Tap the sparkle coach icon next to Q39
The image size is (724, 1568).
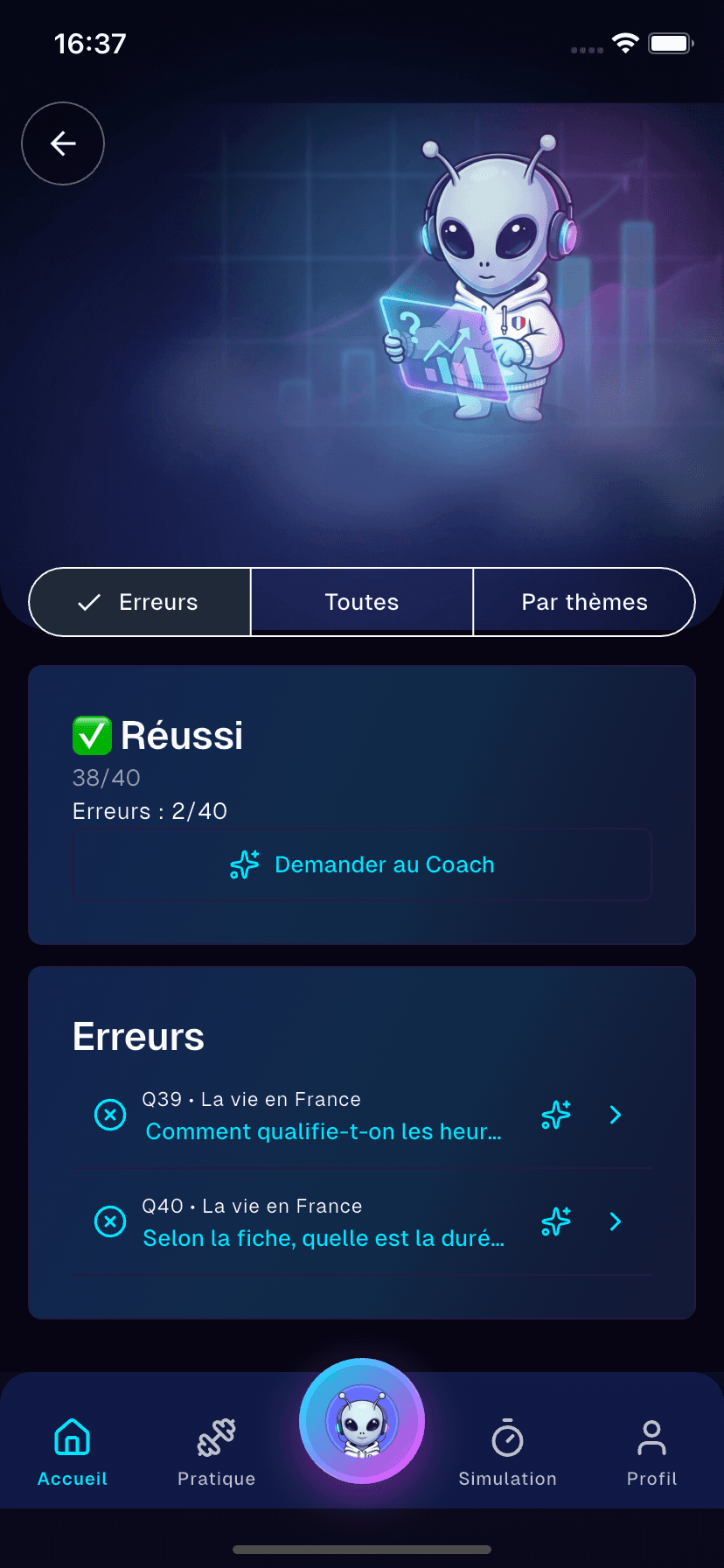(x=556, y=1115)
